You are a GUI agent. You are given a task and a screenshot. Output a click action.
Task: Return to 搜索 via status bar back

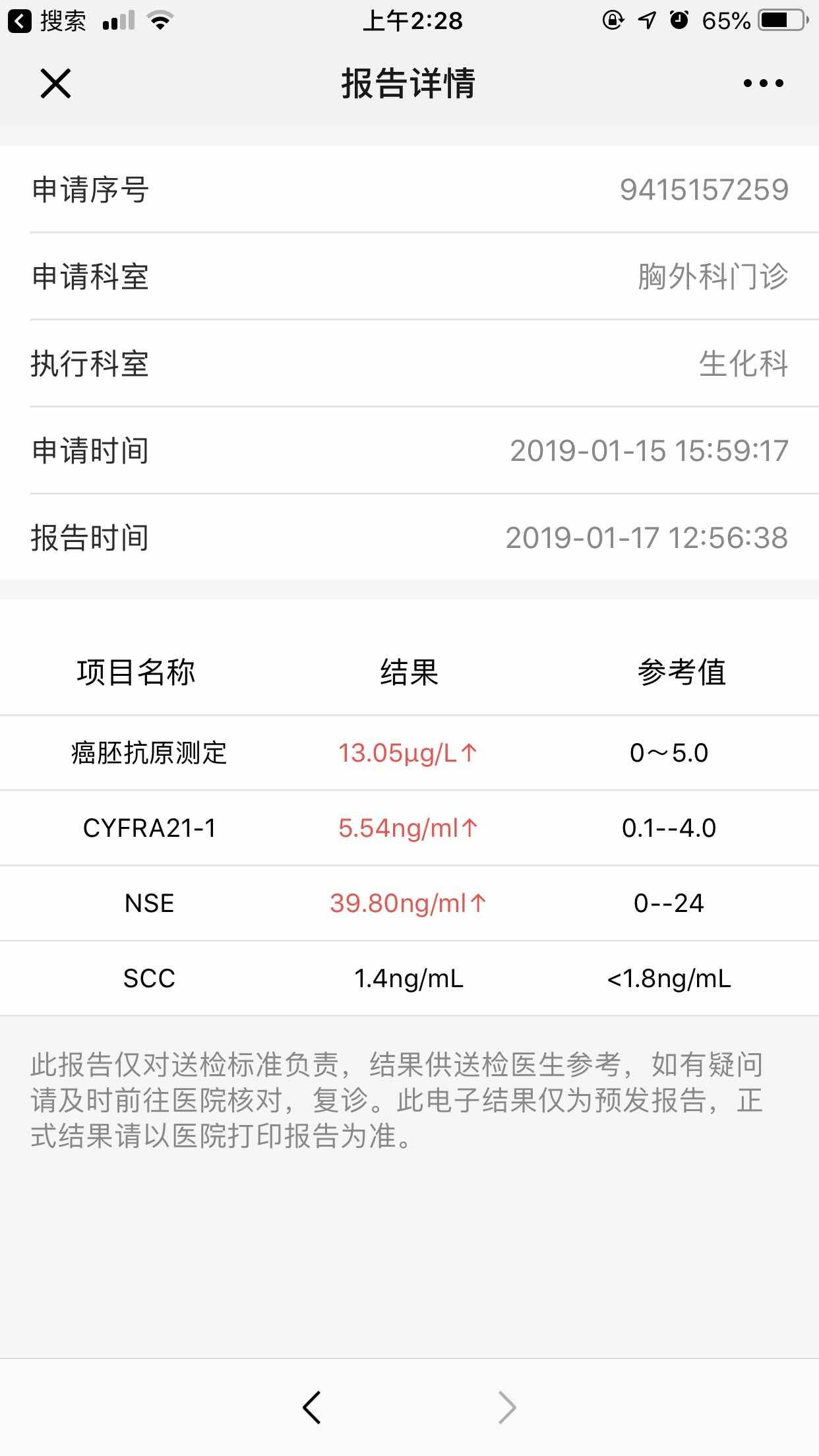pyautogui.click(x=46, y=21)
